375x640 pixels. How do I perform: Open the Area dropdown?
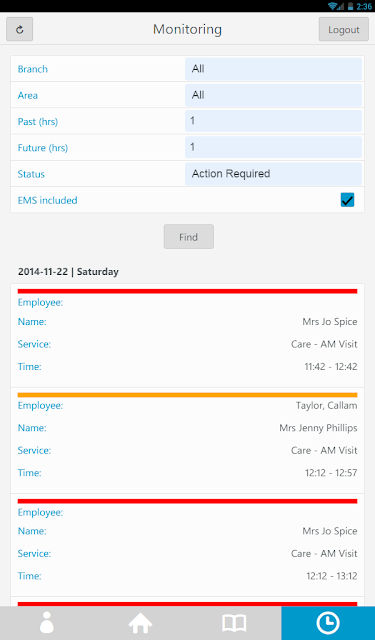(x=273, y=95)
